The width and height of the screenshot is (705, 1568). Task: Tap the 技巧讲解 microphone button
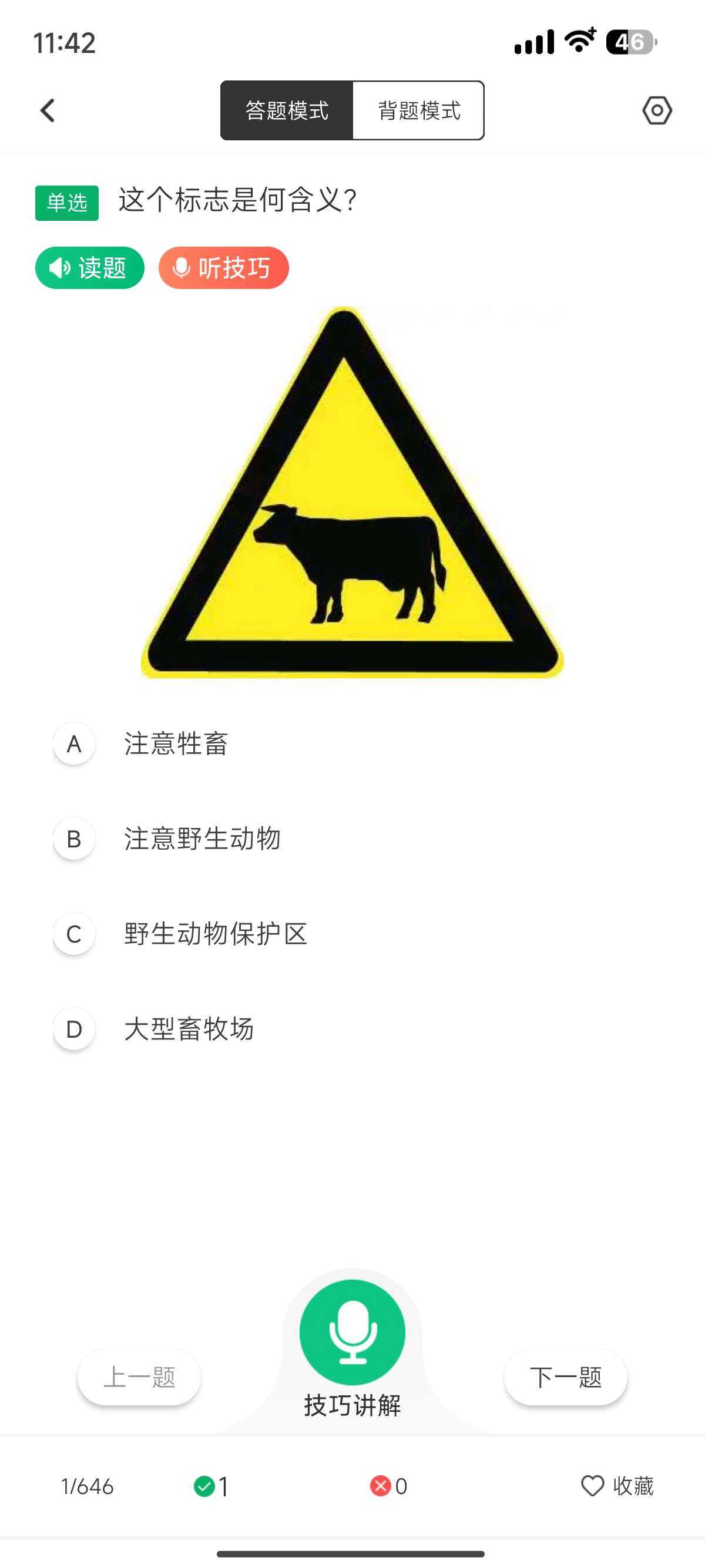[x=352, y=1332]
